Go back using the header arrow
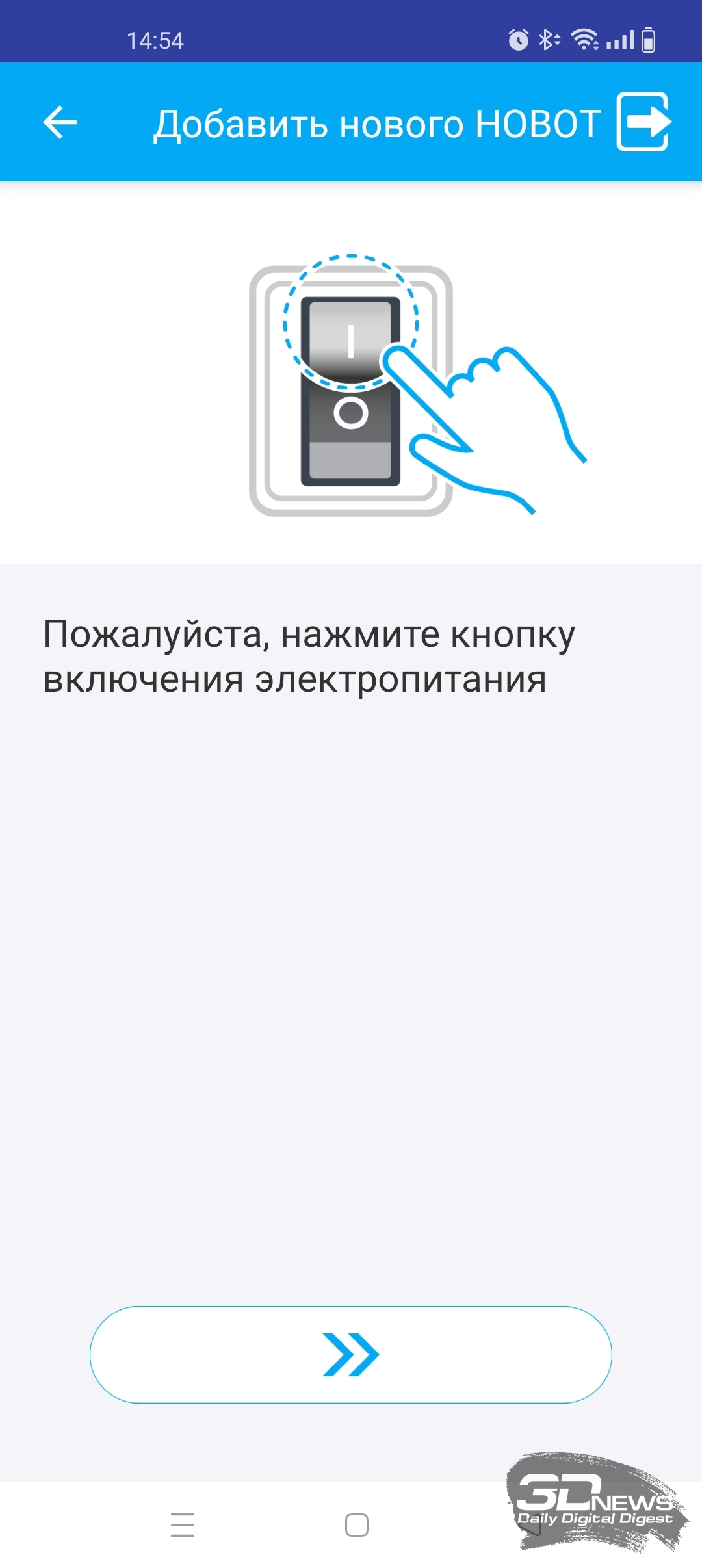The image size is (702, 1568). click(x=60, y=122)
